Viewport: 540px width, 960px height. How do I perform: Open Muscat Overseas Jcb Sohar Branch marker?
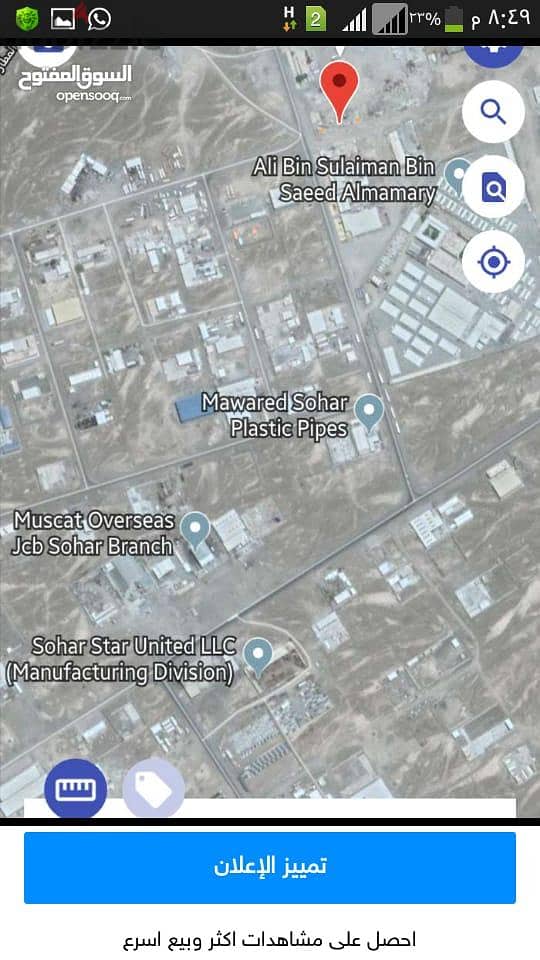click(x=195, y=531)
